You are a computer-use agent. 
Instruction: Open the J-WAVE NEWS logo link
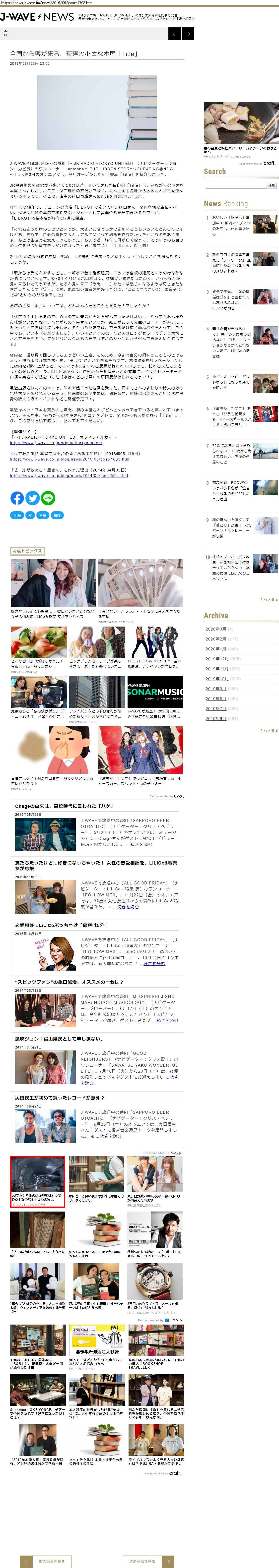(x=37, y=16)
